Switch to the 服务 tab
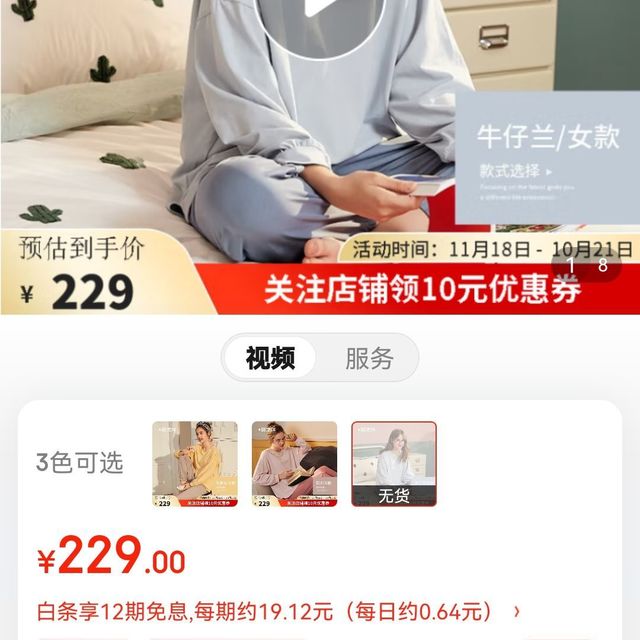The image size is (640, 640). pos(369,358)
